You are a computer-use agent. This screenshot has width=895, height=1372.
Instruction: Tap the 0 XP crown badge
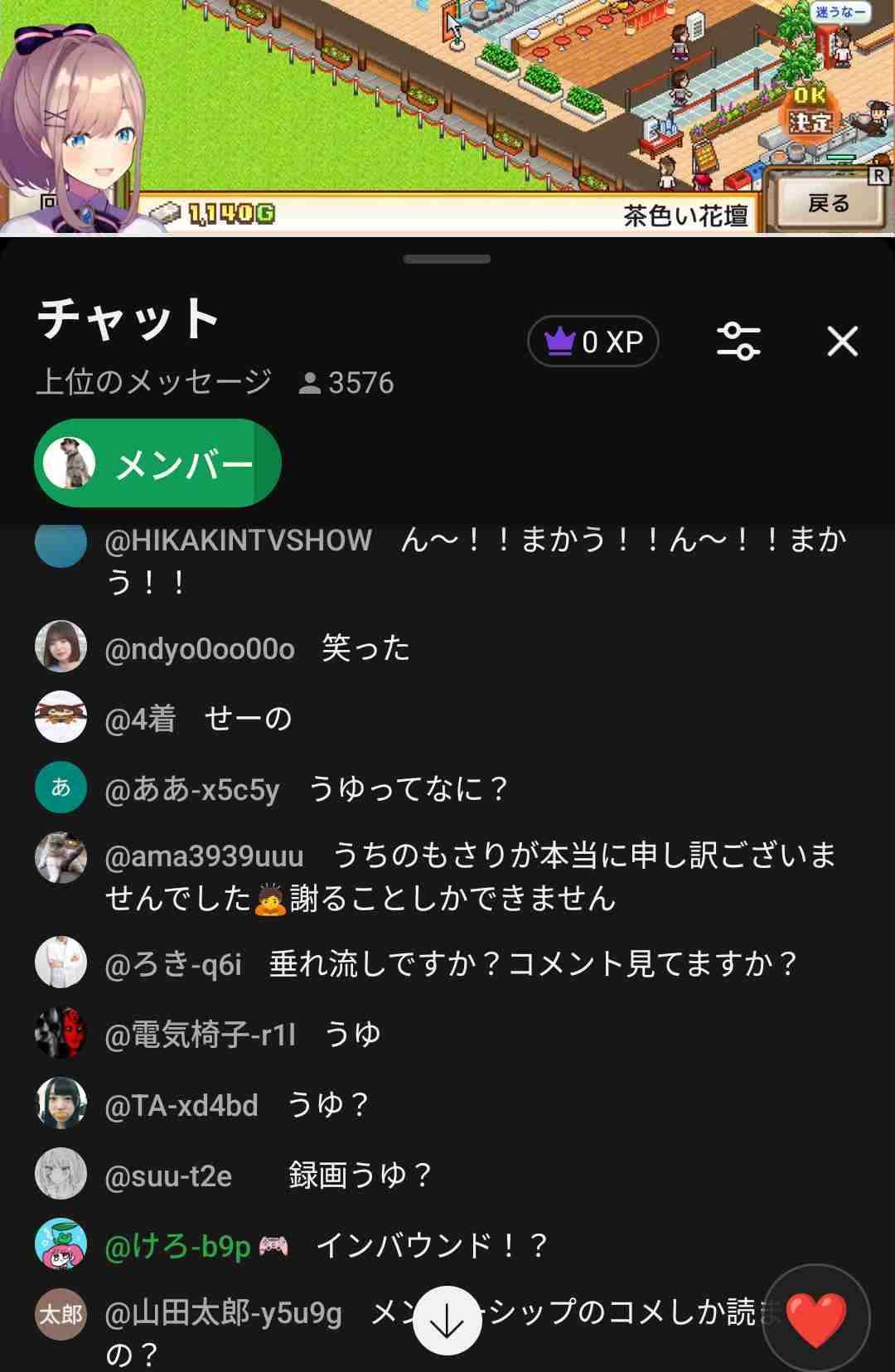tap(593, 341)
